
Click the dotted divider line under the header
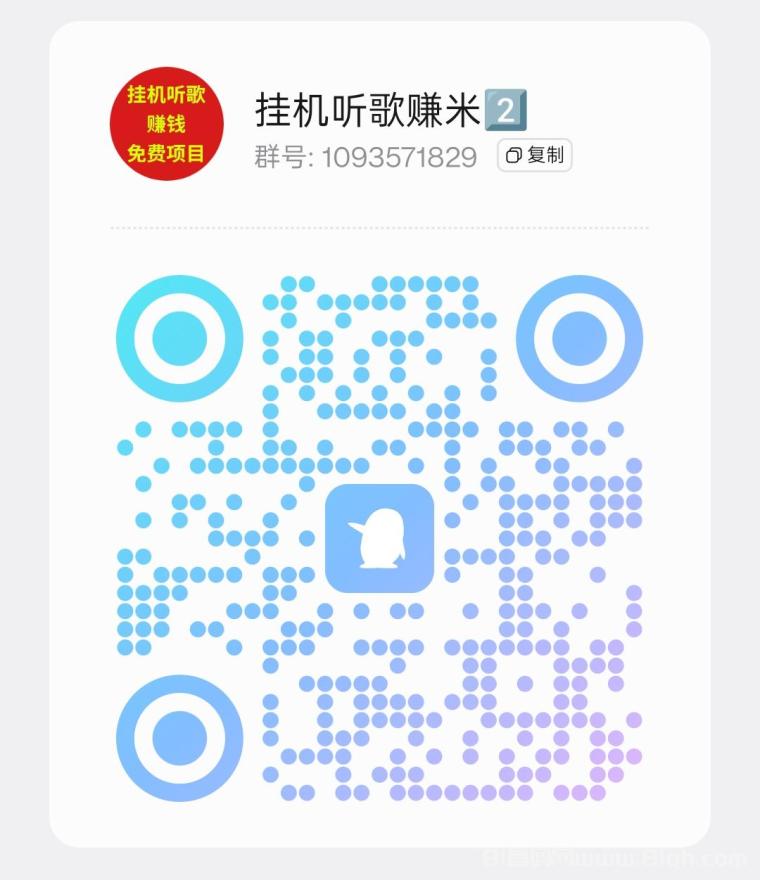click(x=380, y=228)
